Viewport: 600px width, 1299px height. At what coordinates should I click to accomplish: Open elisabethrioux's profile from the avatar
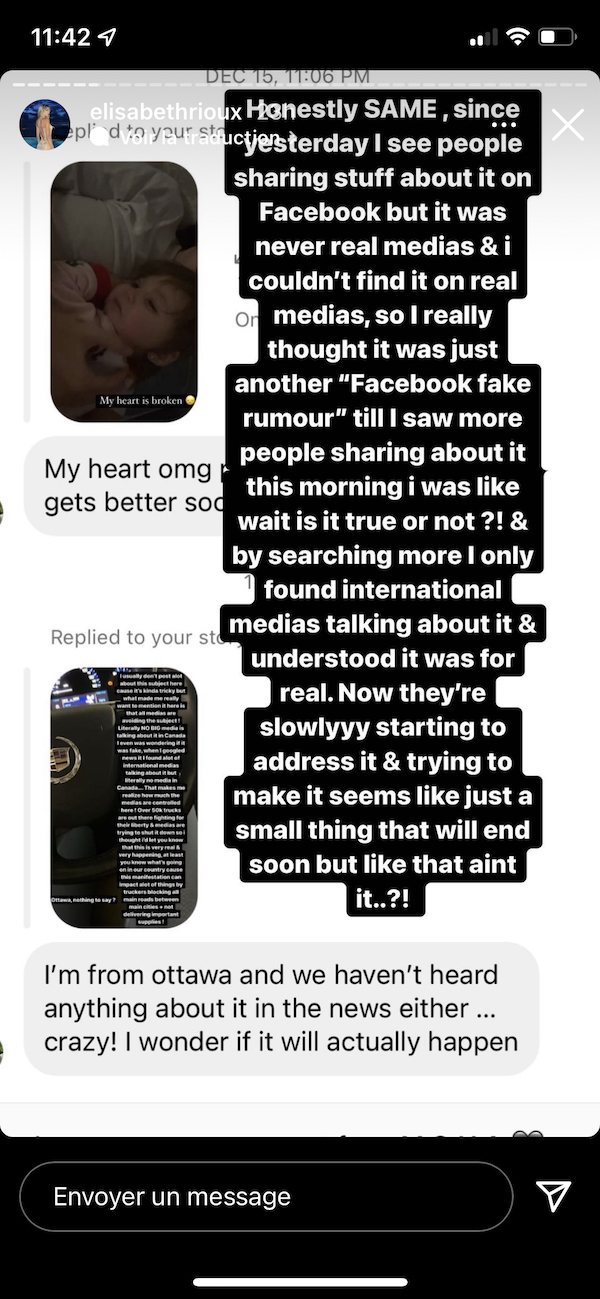click(45, 125)
